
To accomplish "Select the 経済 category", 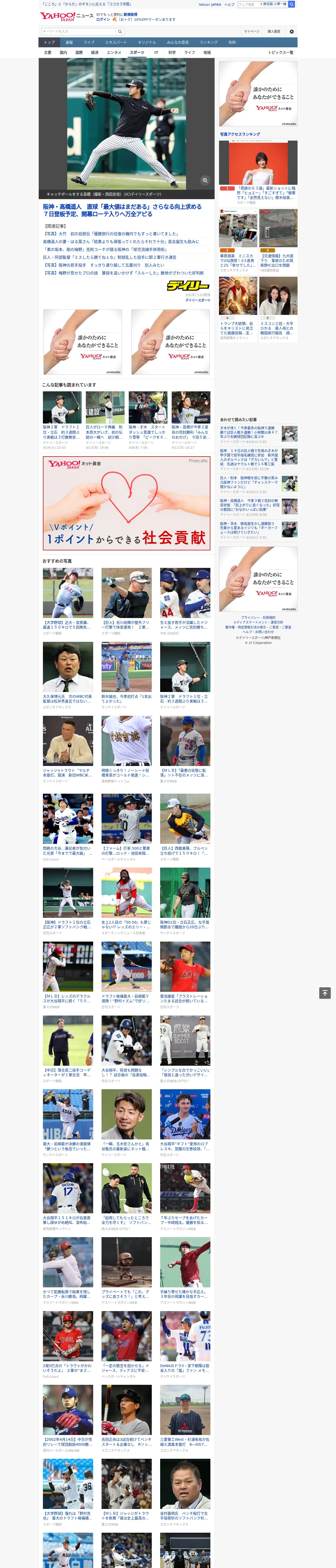I will coord(94,52).
